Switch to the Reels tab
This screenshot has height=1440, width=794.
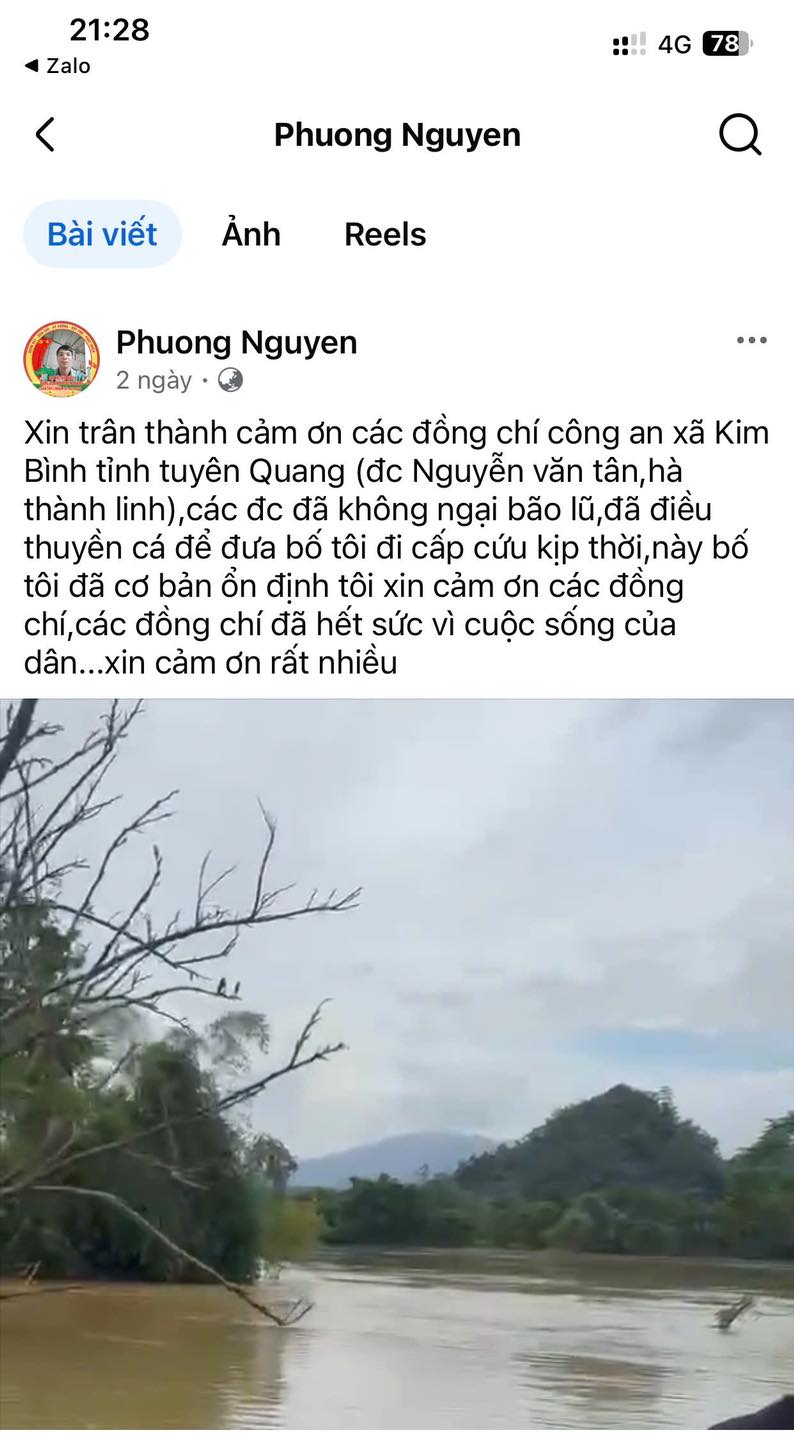385,234
